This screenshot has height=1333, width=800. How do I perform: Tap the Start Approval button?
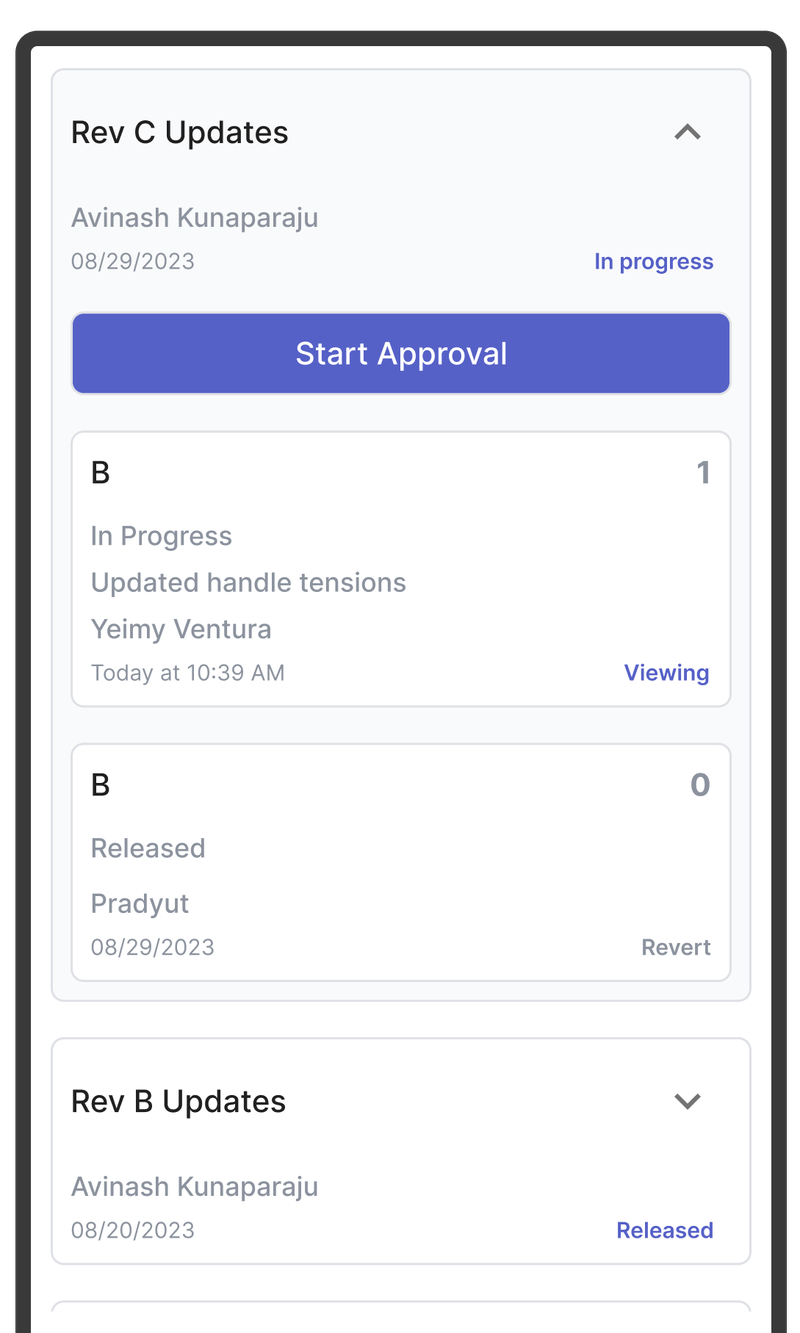[401, 354]
